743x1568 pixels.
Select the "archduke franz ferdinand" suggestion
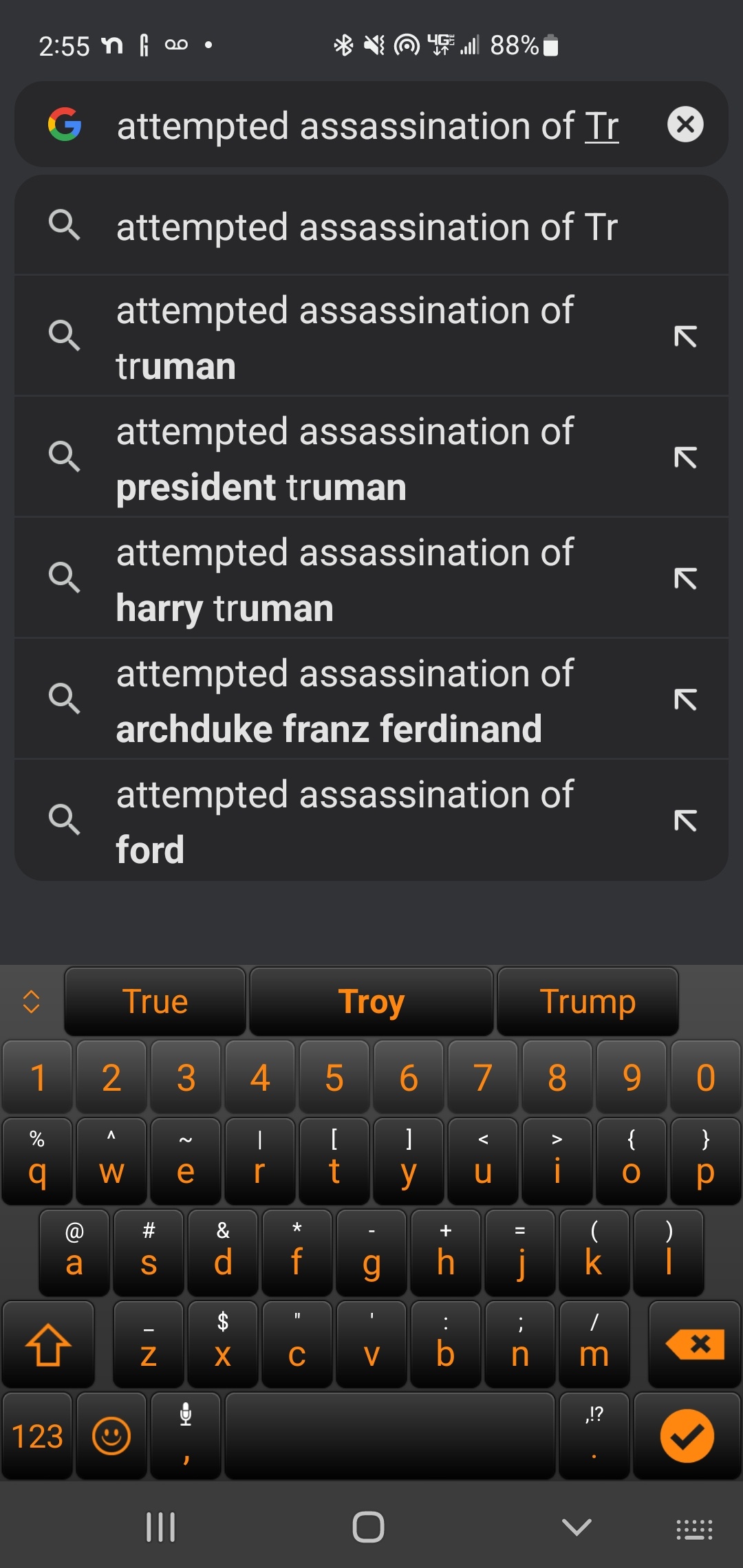click(371, 699)
